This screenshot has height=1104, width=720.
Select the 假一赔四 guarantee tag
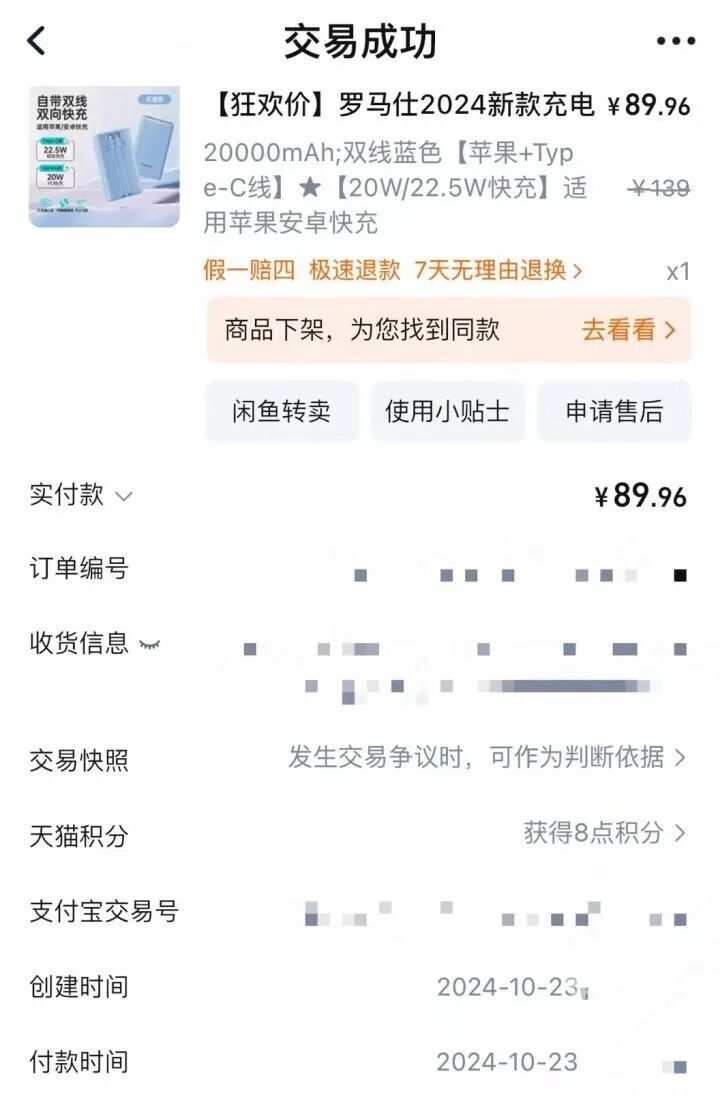point(243,270)
